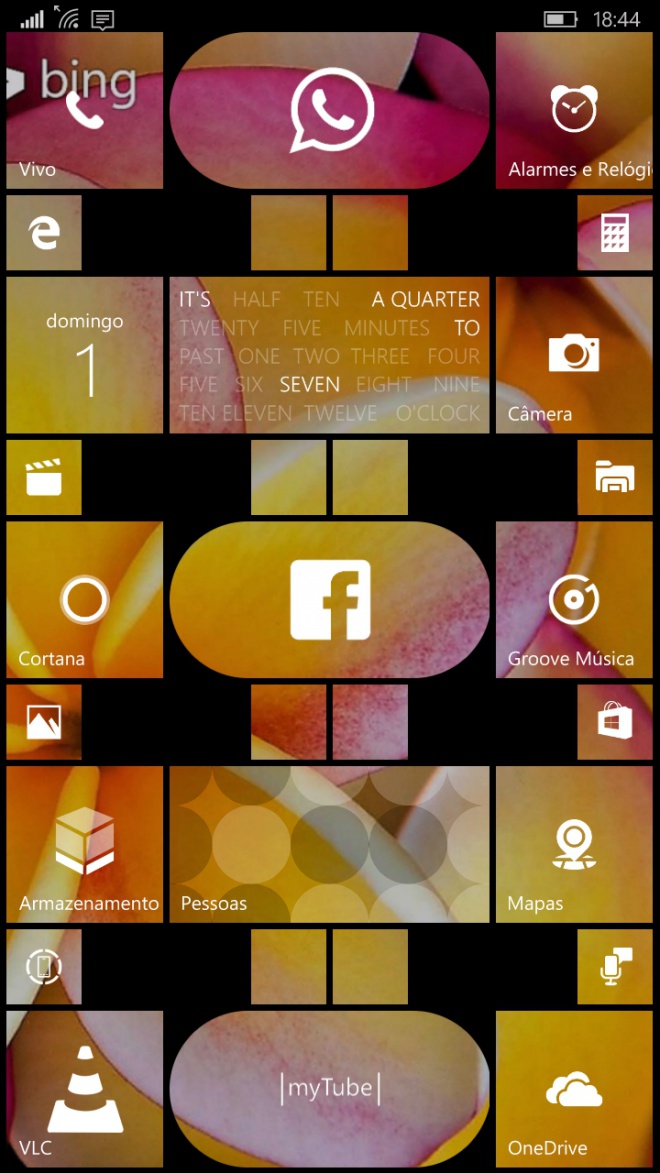Open Groove Música tile
The height and width of the screenshot is (1173, 660).
[574, 600]
